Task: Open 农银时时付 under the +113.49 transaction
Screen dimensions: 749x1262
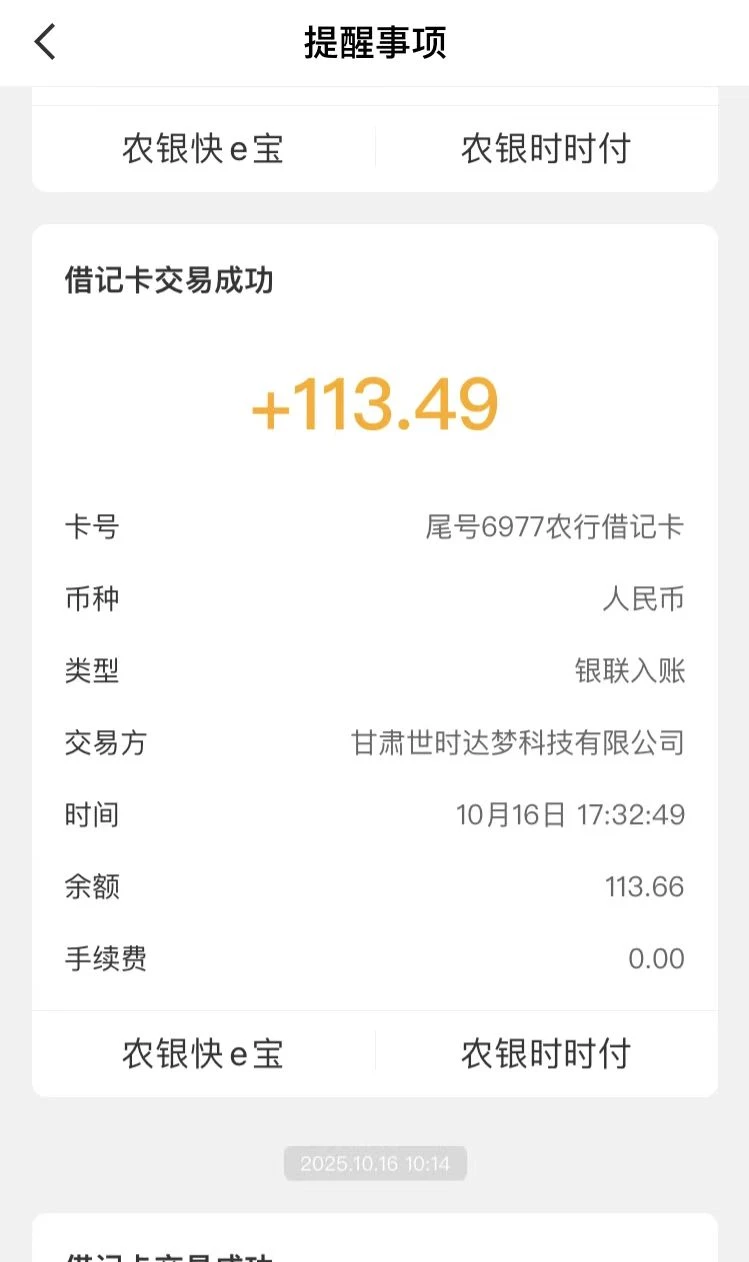Action: point(546,1053)
